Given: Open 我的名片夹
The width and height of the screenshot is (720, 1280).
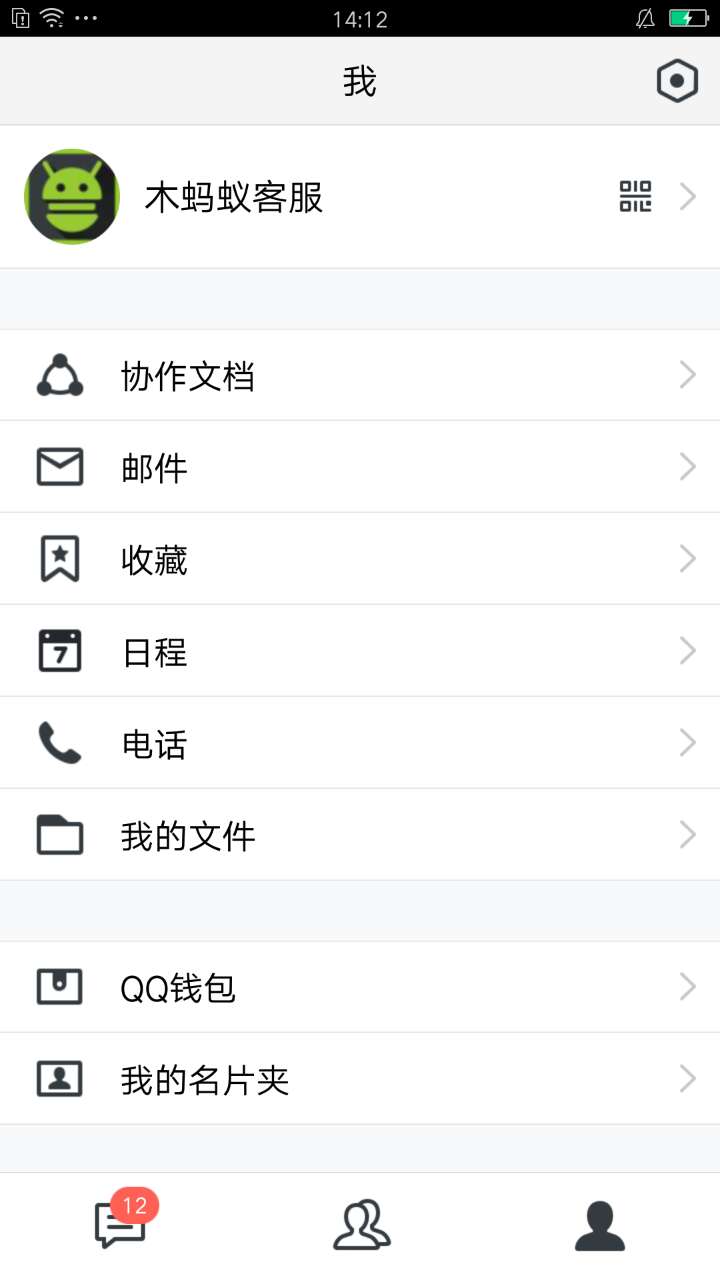Looking at the screenshot, I should (360, 1079).
